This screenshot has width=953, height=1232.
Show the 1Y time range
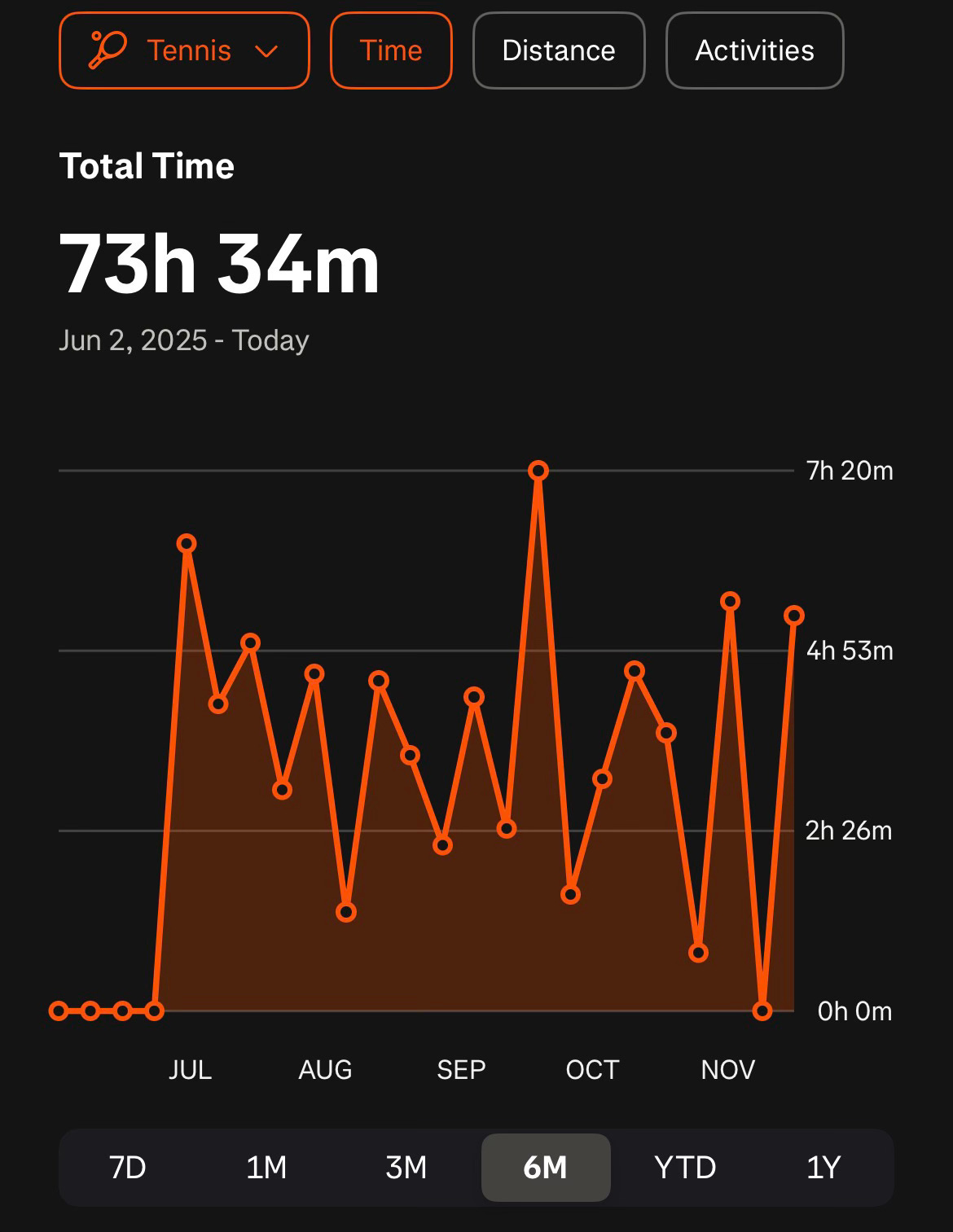click(823, 1167)
